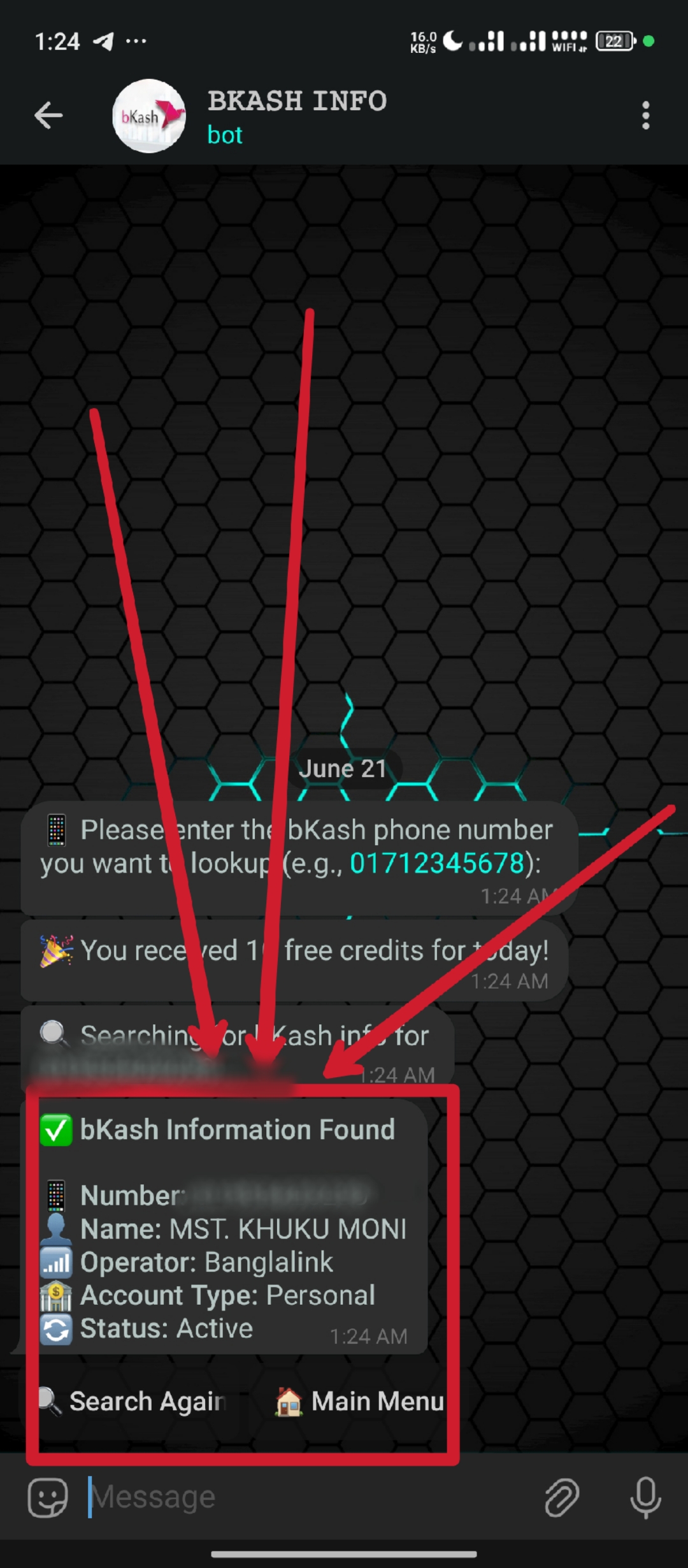This screenshot has height=1568, width=688.
Task: Go back from the BKASH INFO chat
Action: (48, 115)
